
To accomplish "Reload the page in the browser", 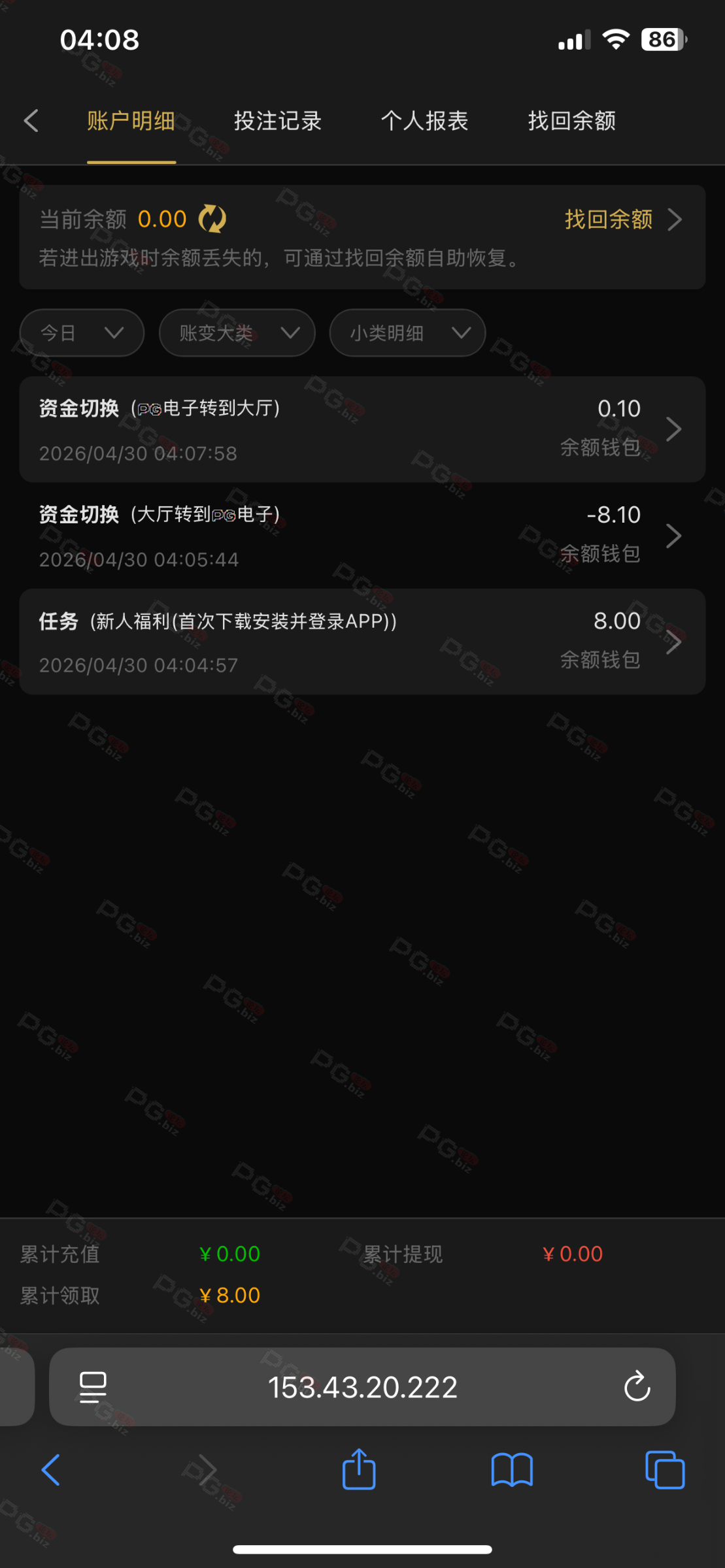I will tap(637, 1387).
